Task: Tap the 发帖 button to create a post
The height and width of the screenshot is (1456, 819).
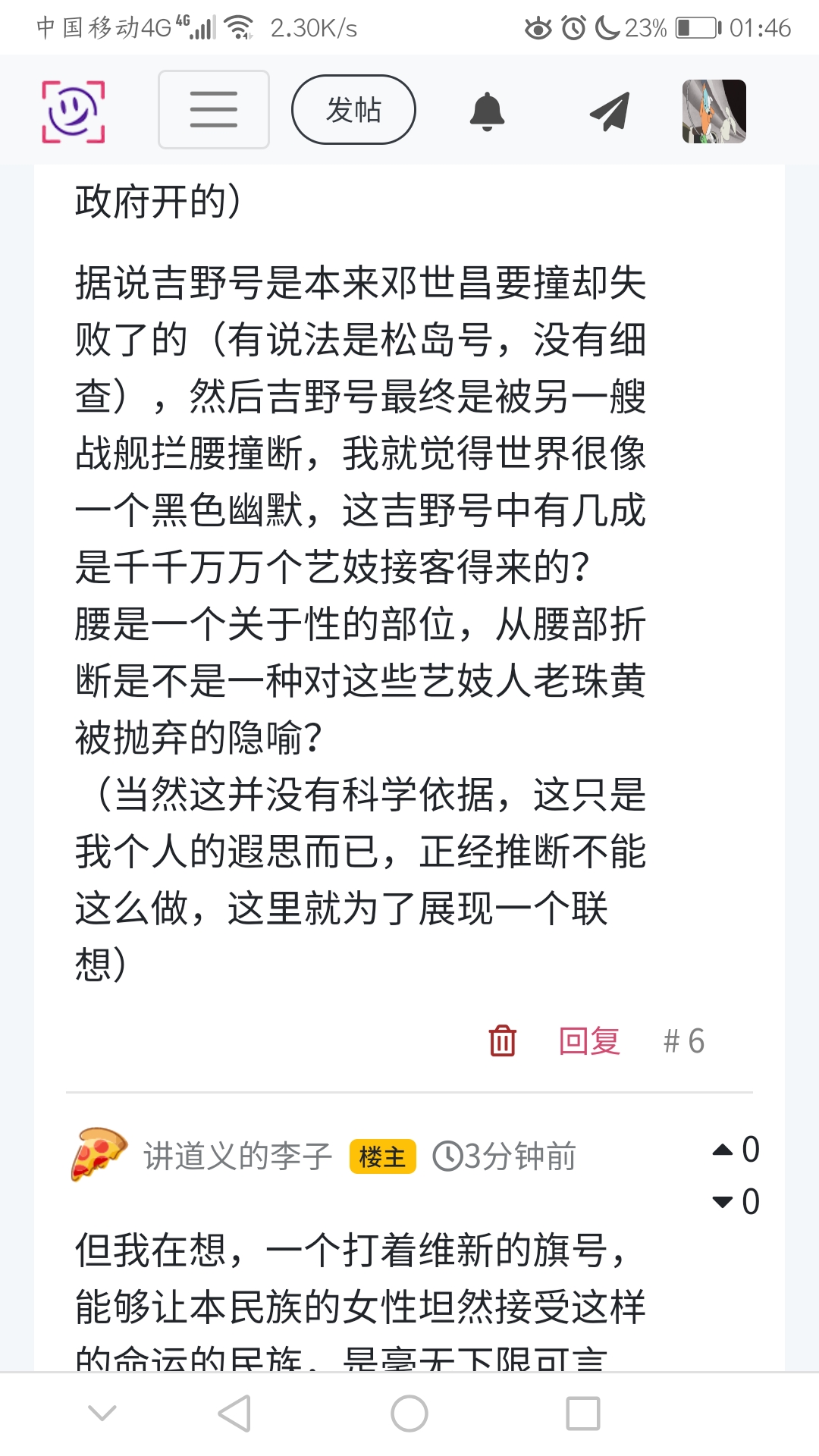Action: [x=353, y=110]
